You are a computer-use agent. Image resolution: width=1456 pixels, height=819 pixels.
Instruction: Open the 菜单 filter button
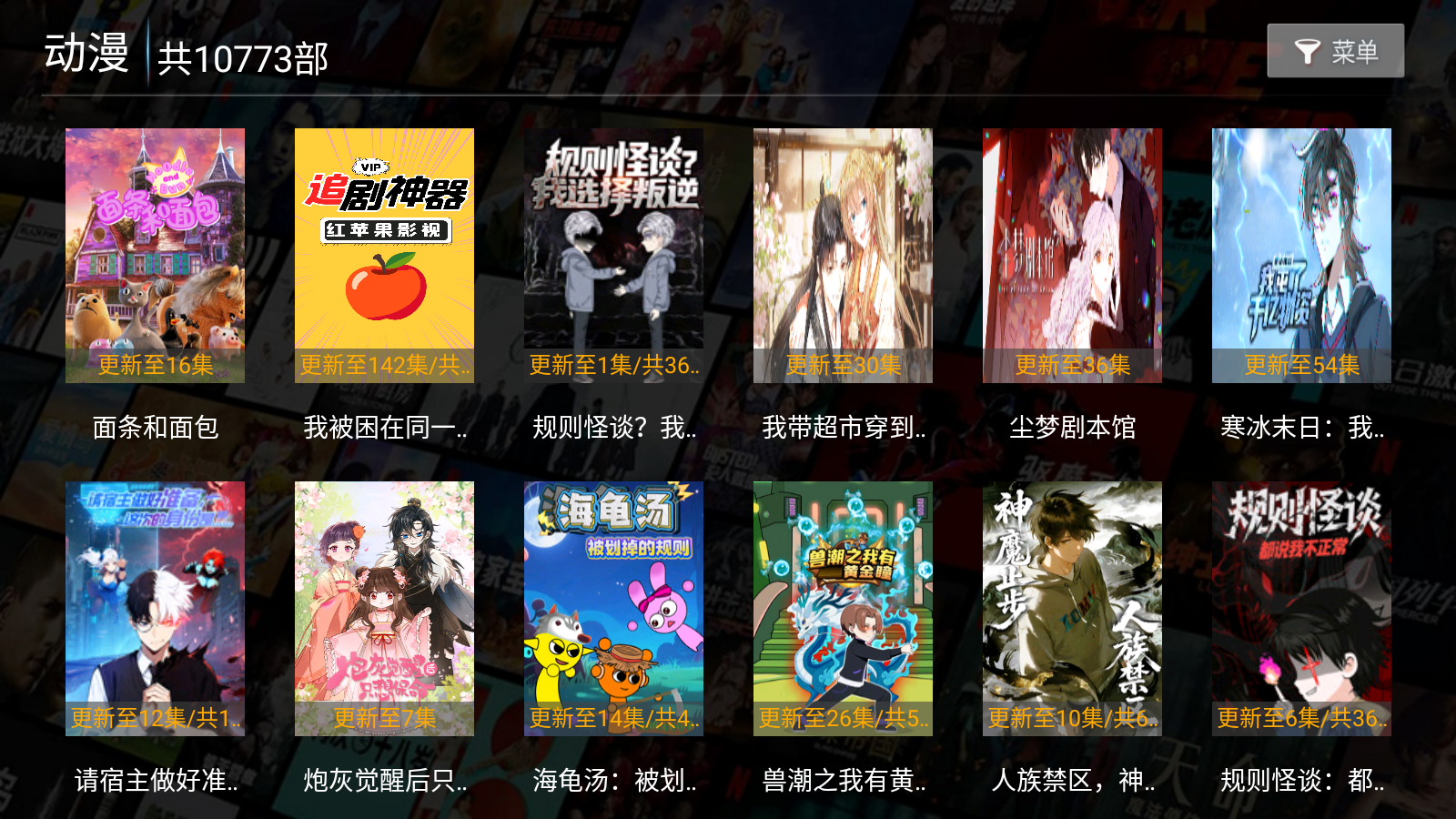pyautogui.click(x=1335, y=51)
